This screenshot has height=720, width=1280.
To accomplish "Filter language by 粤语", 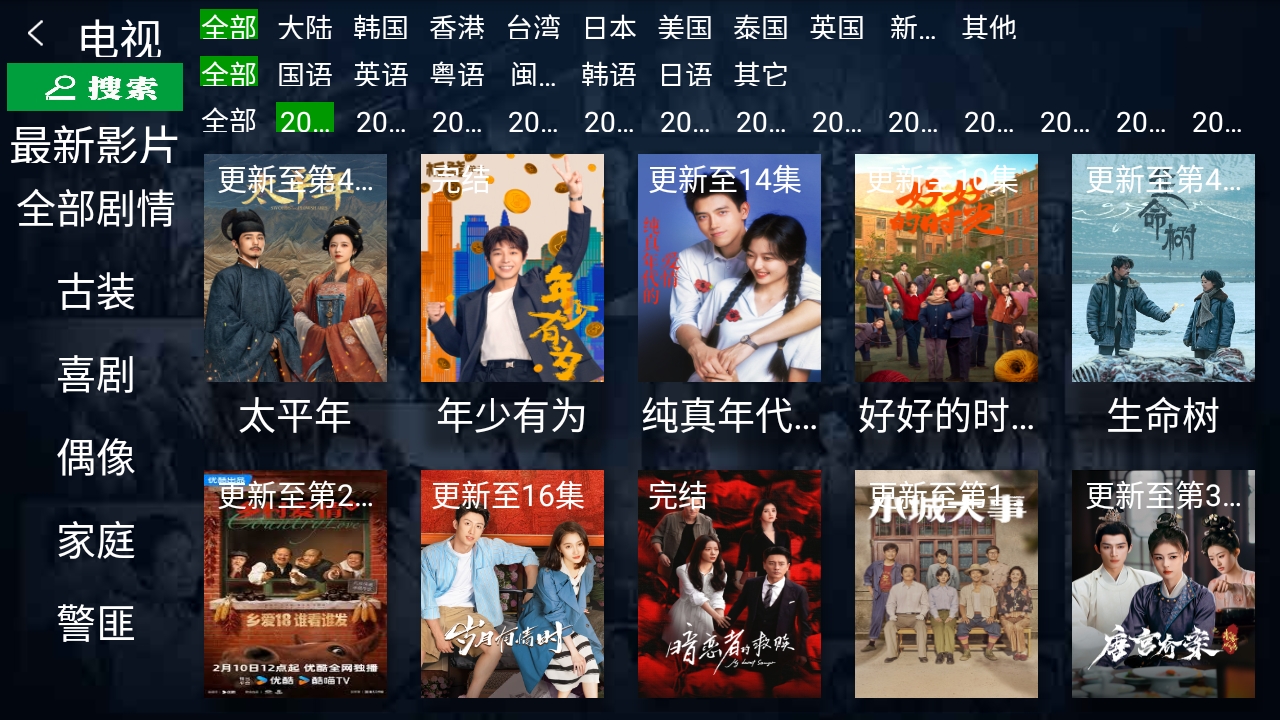I will (457, 75).
